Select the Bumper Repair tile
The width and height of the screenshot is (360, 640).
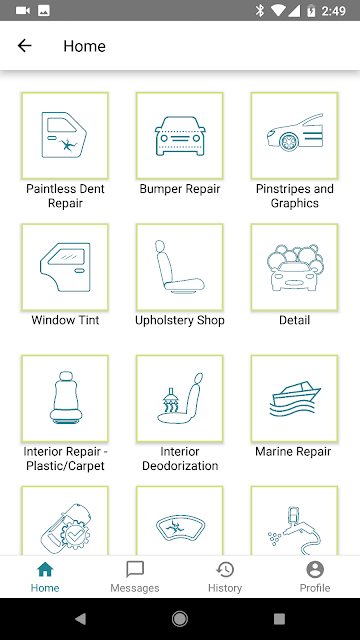click(x=180, y=136)
